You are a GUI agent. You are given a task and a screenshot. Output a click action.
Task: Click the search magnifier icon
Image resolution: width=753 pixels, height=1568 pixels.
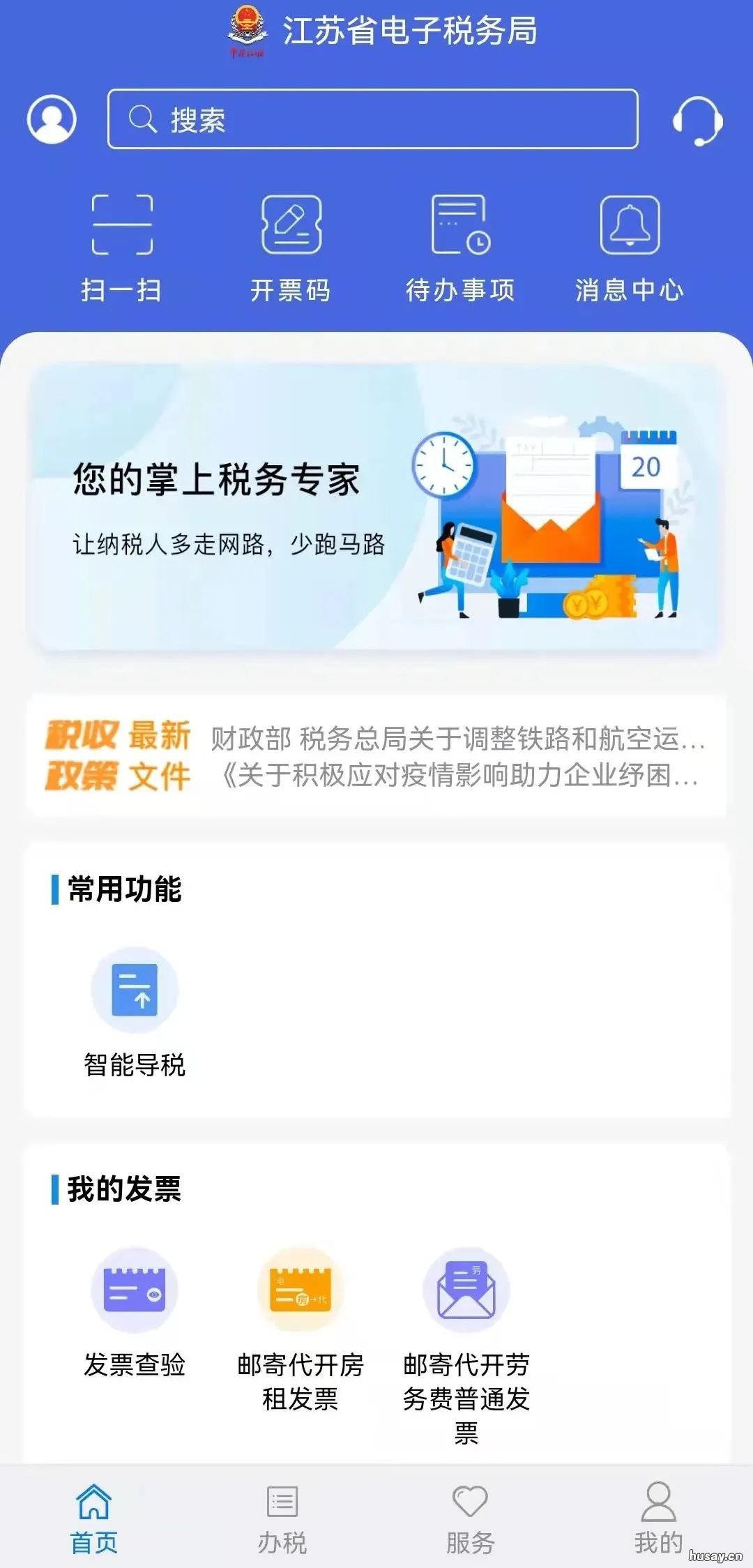143,120
